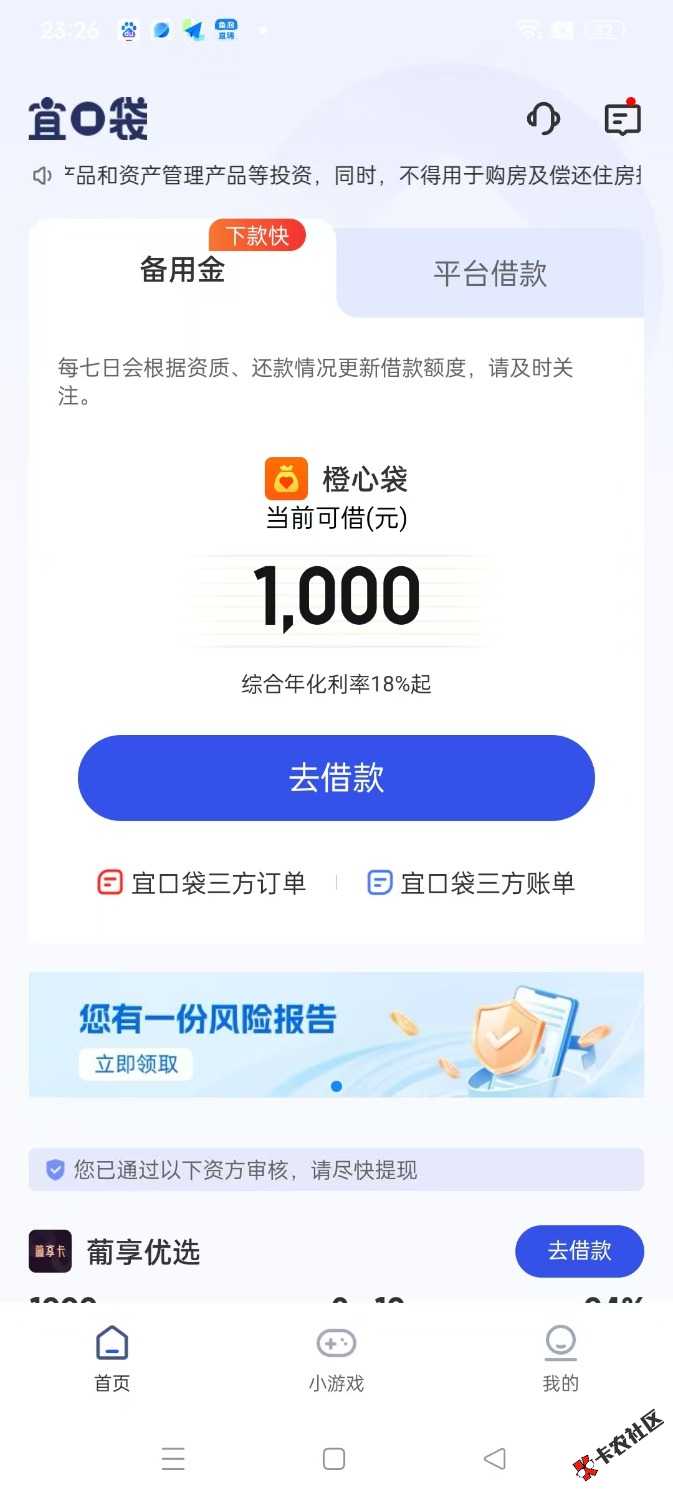Switch to the 平台借款 tab
This screenshot has width=673, height=1500.
coord(490,274)
